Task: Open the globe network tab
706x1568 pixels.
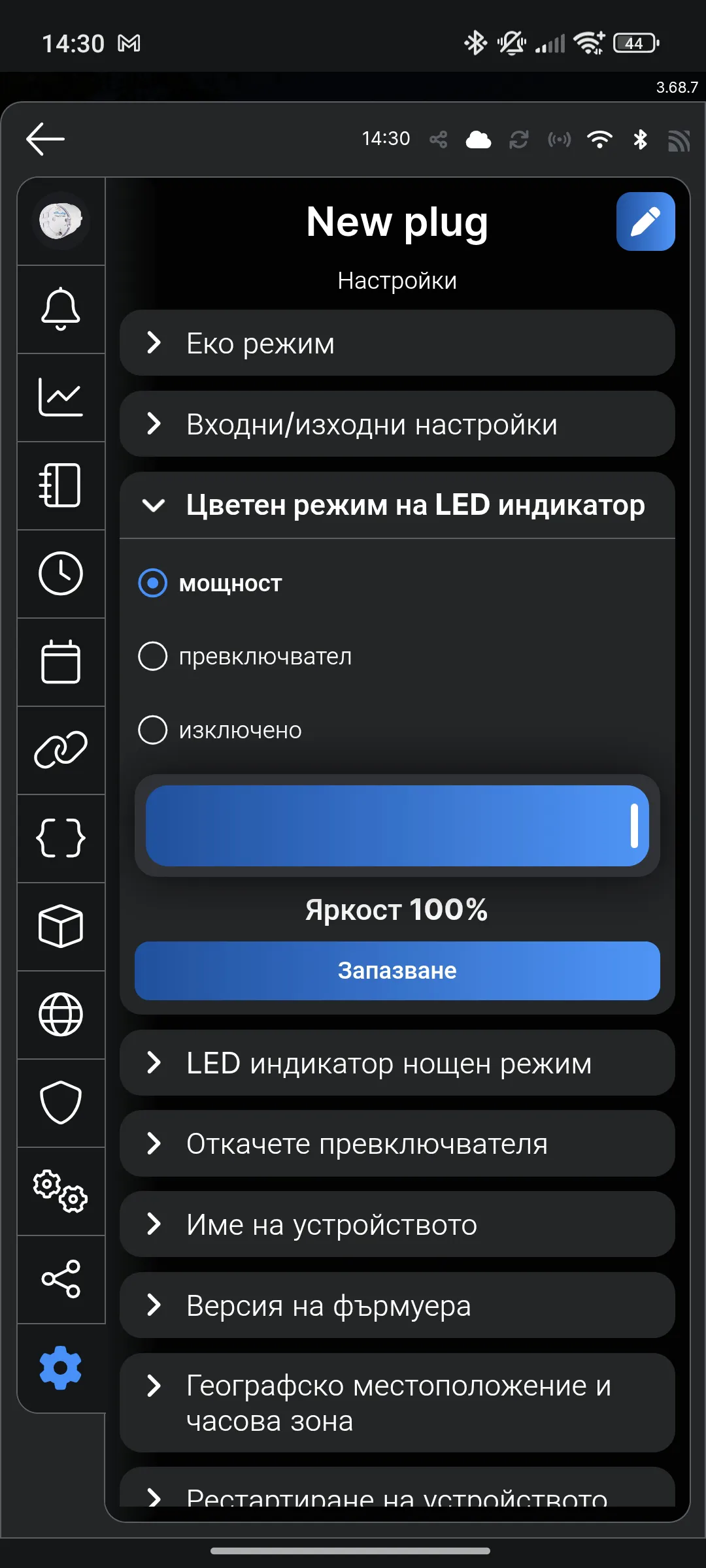Action: click(x=61, y=1015)
